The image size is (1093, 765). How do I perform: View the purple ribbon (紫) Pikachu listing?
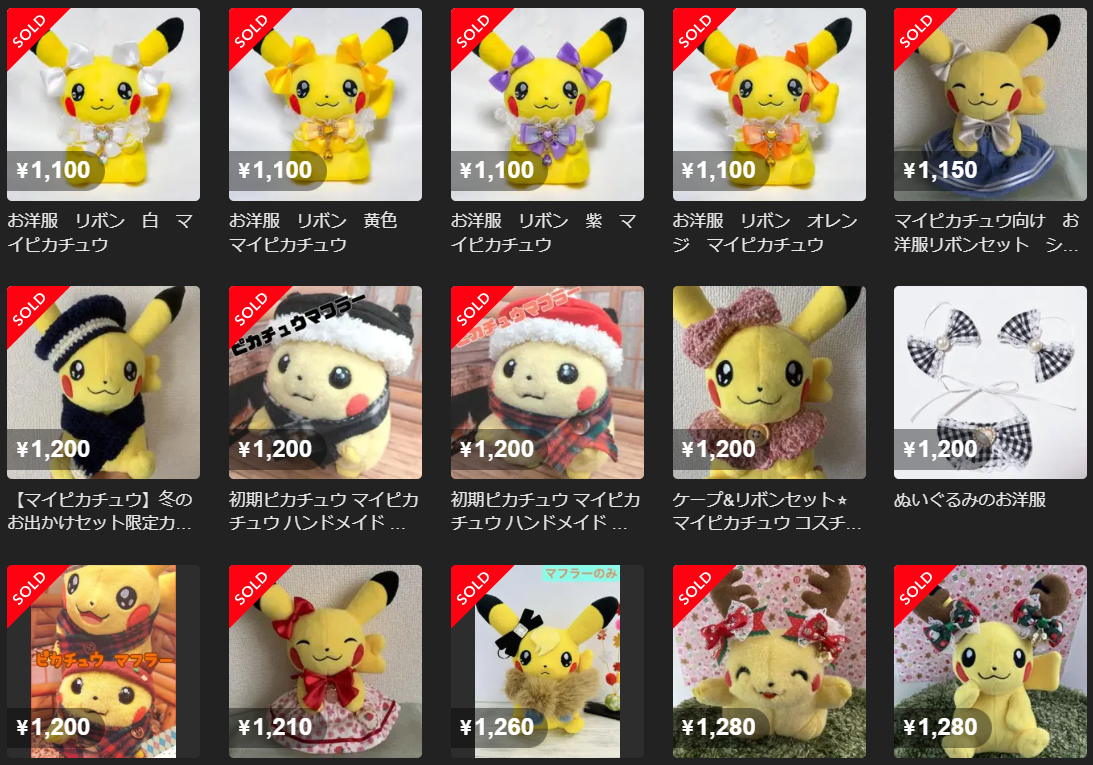point(547,105)
